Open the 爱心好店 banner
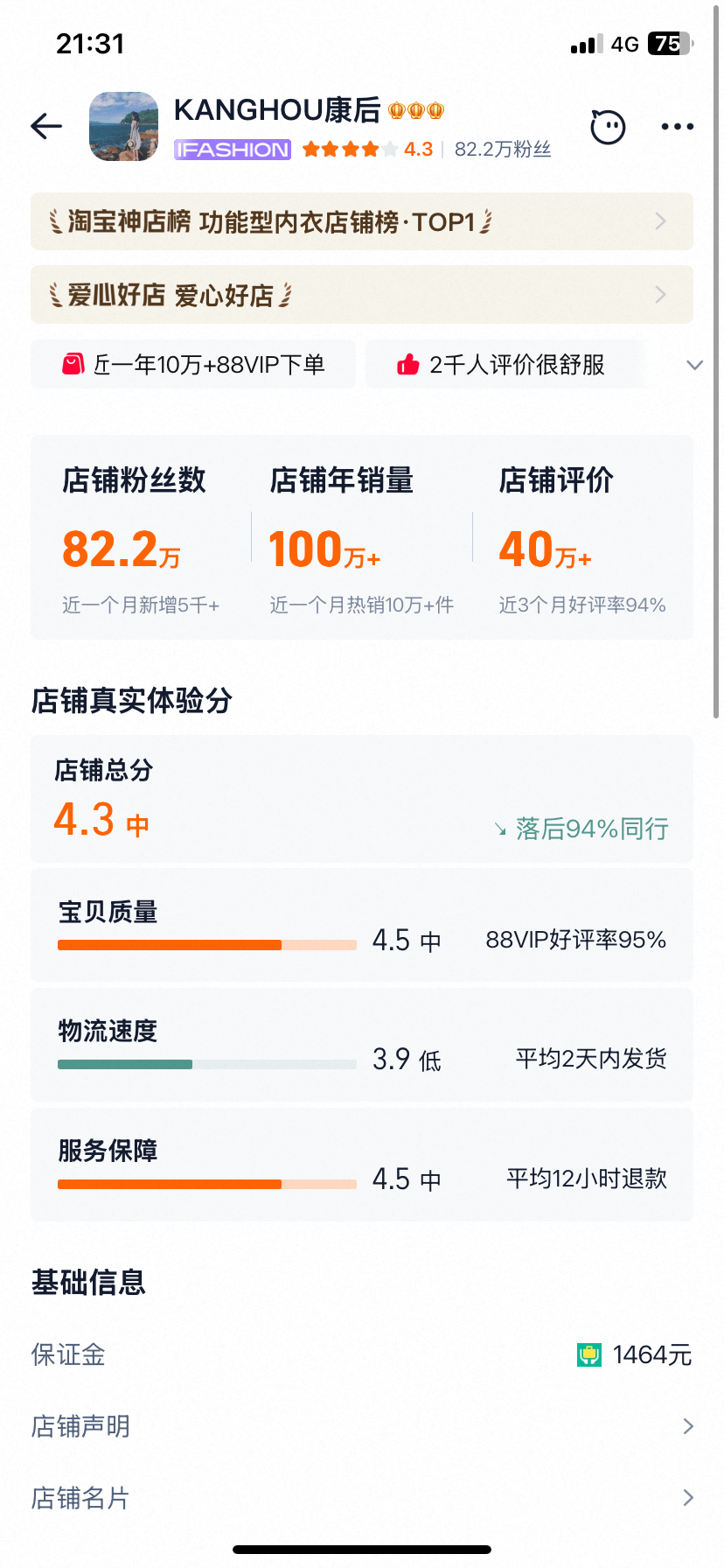 point(362,295)
